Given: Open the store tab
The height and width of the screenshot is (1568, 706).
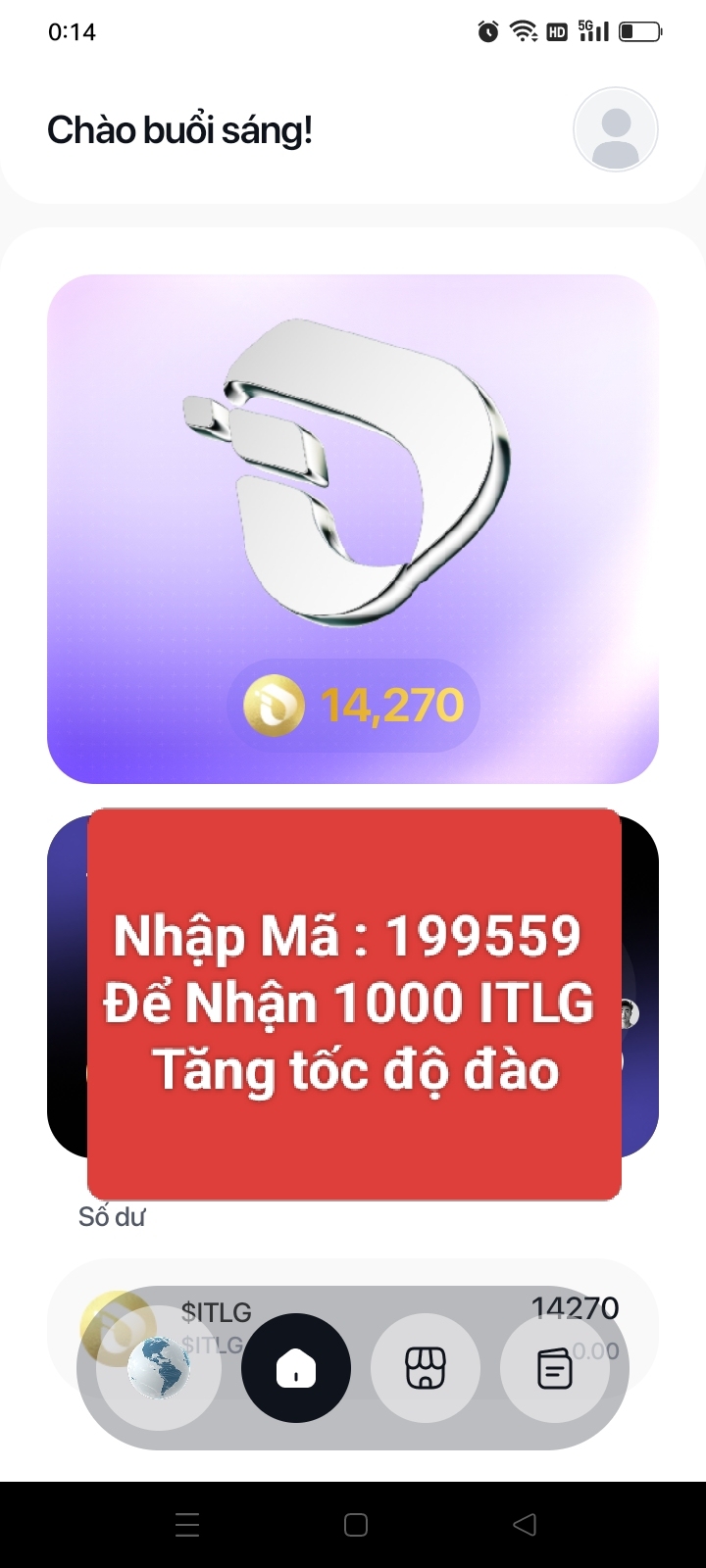Looking at the screenshot, I should (x=426, y=1367).
